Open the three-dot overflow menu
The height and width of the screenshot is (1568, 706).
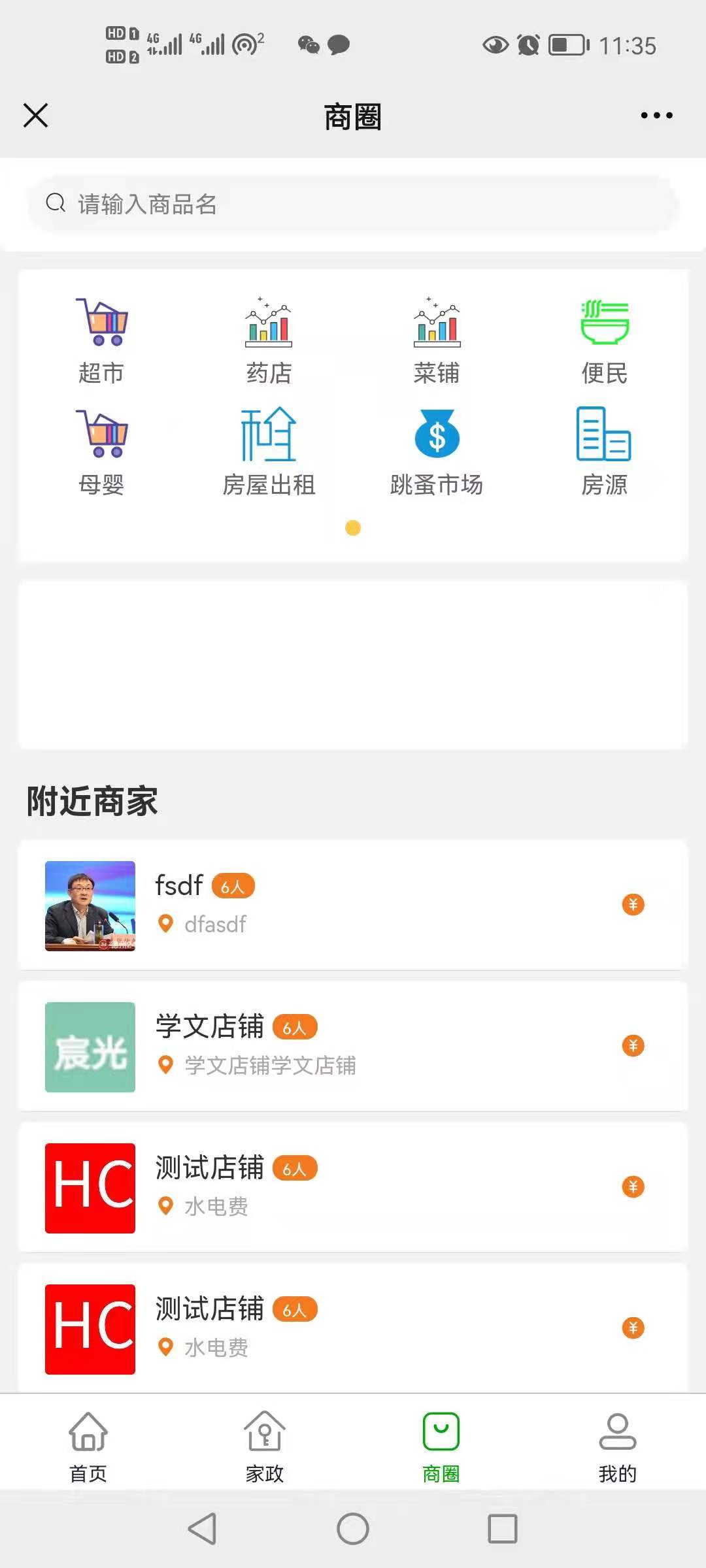point(656,116)
